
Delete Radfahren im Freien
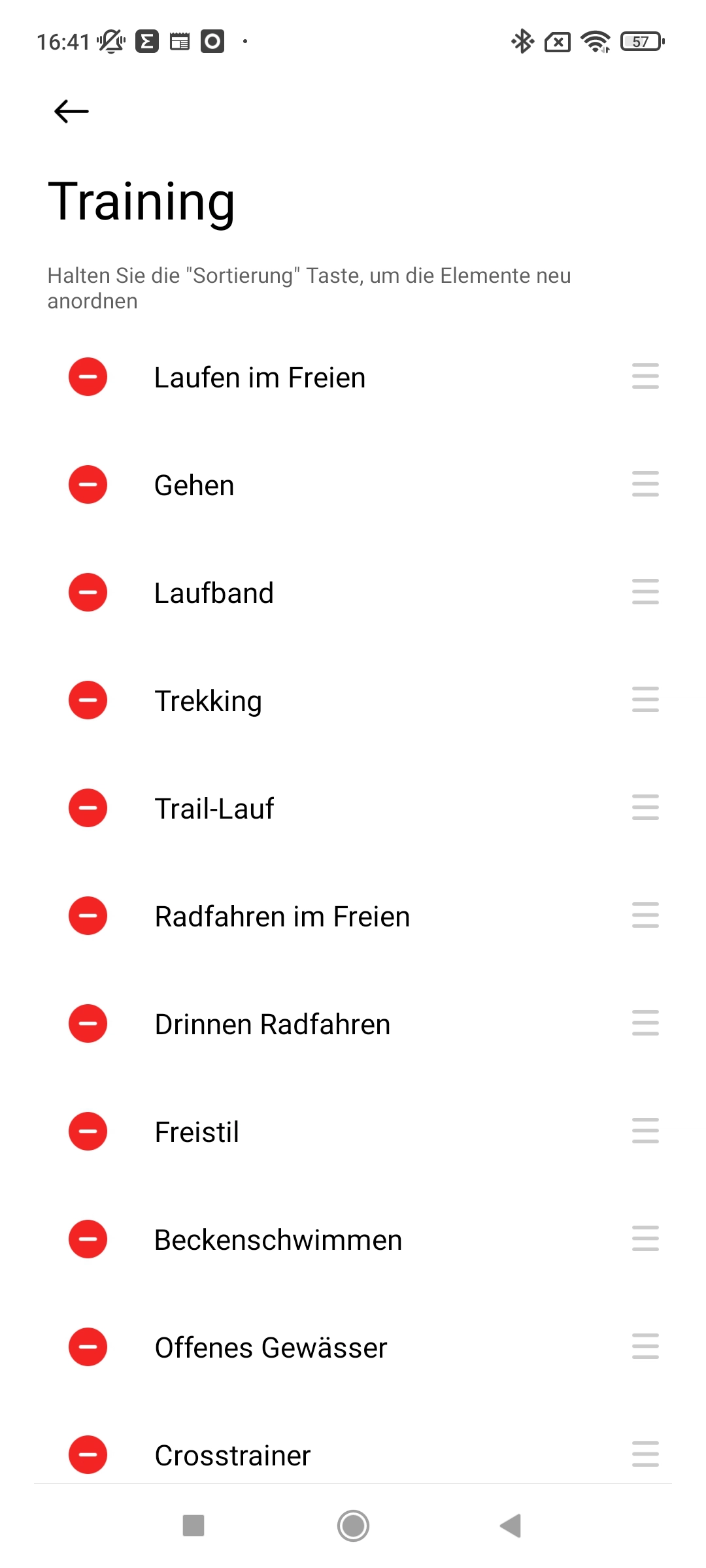pos(88,916)
